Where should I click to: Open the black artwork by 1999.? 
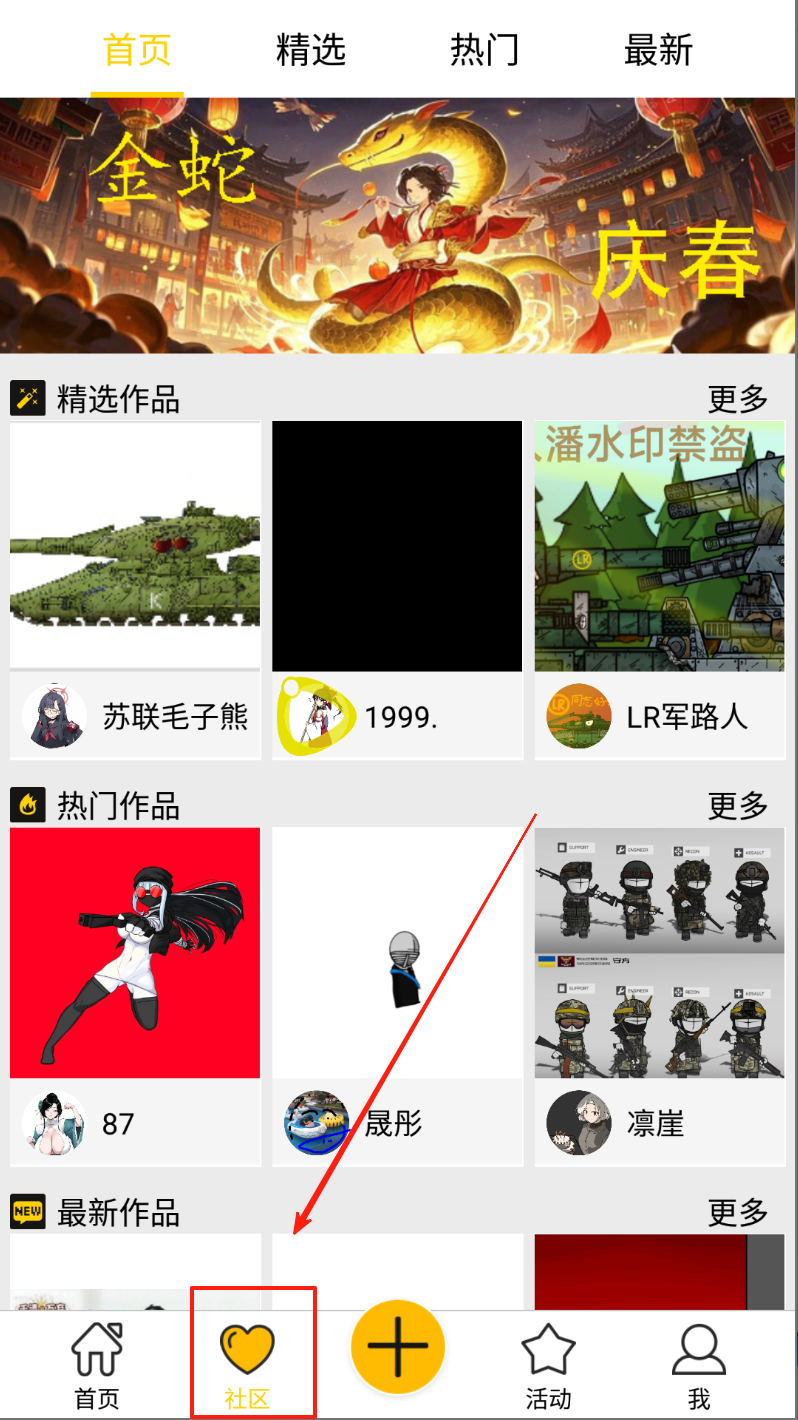397,546
